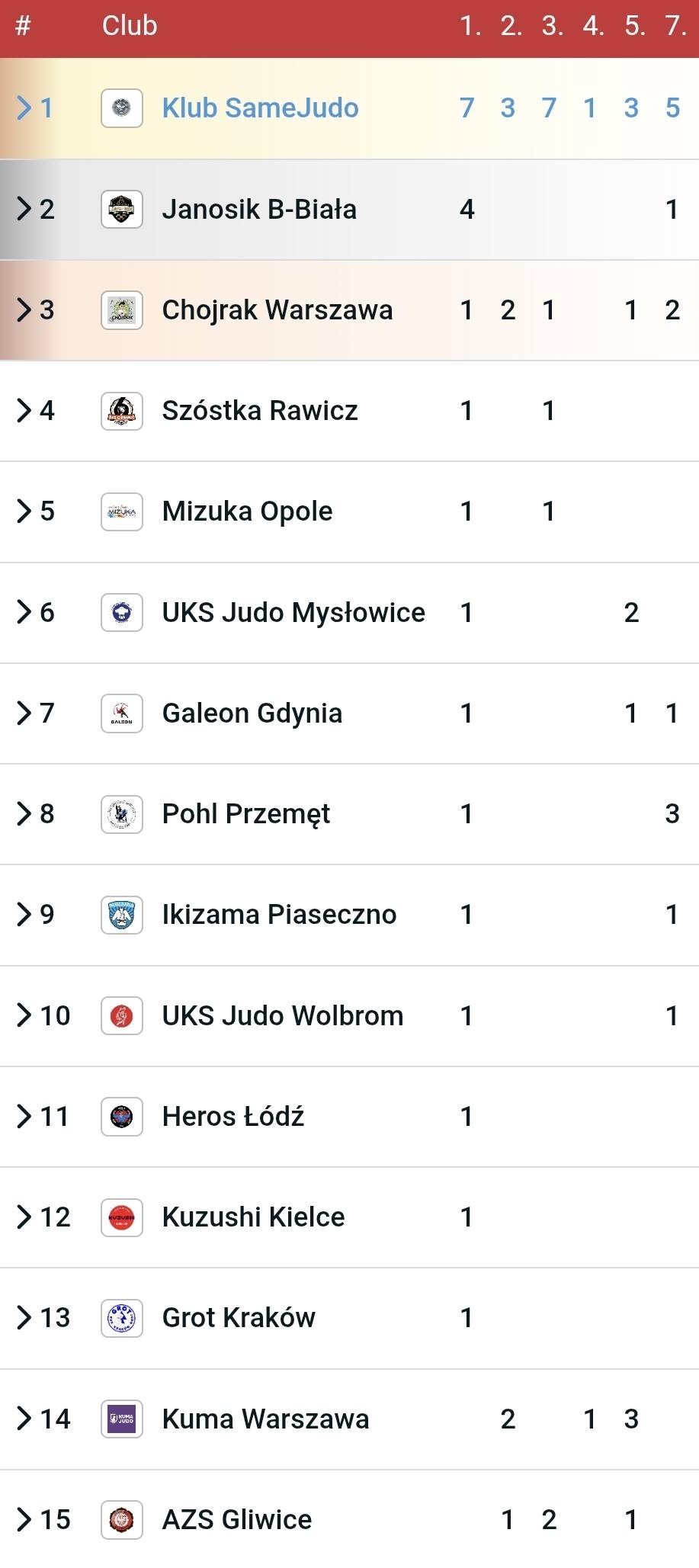Open Galeon Gdynia results

coord(24,713)
